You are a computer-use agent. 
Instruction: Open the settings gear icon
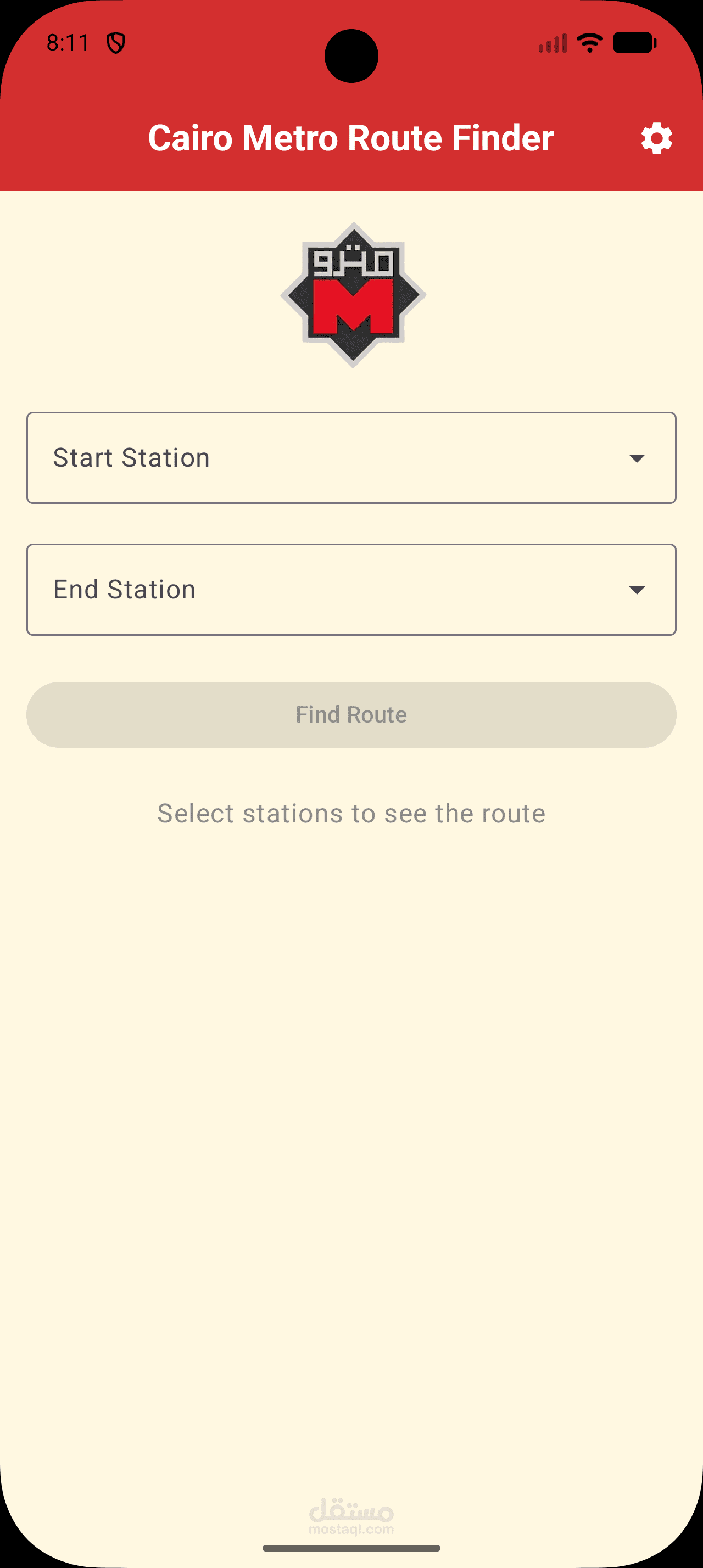point(657,138)
